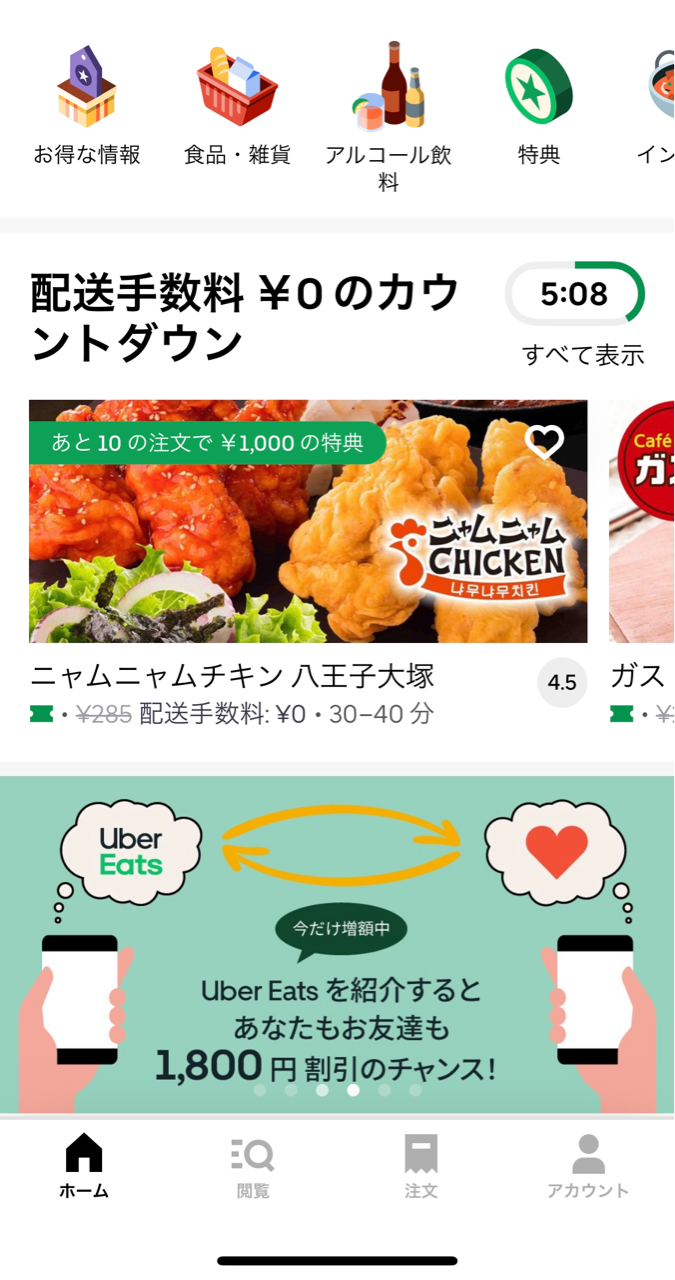Viewport: 675px width, 1280px height.
Task: View the 注文 orders tab
Action: (x=421, y=1166)
